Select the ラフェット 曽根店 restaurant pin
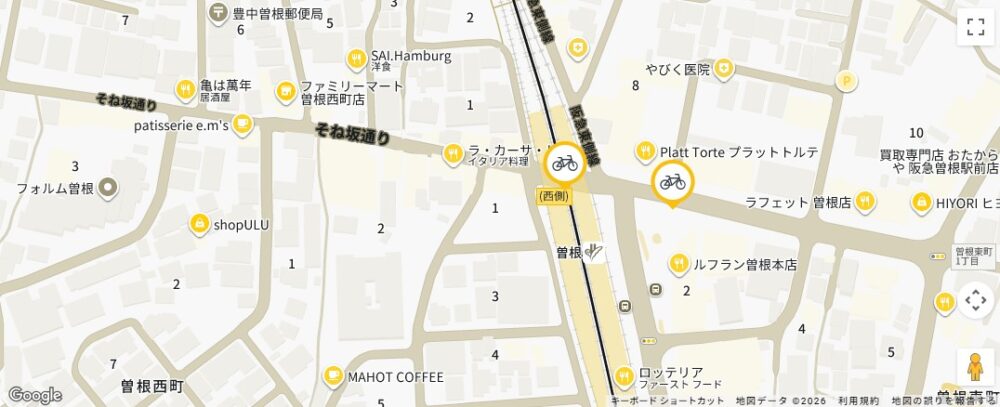This screenshot has width=1000, height=407. (865, 201)
